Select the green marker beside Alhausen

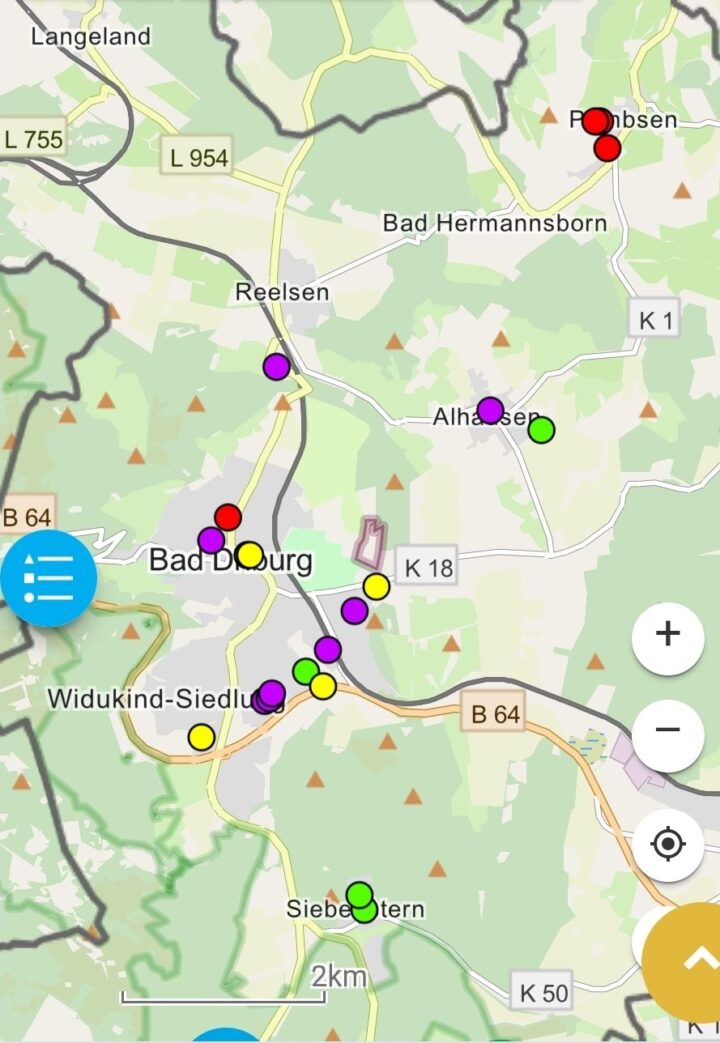541,430
